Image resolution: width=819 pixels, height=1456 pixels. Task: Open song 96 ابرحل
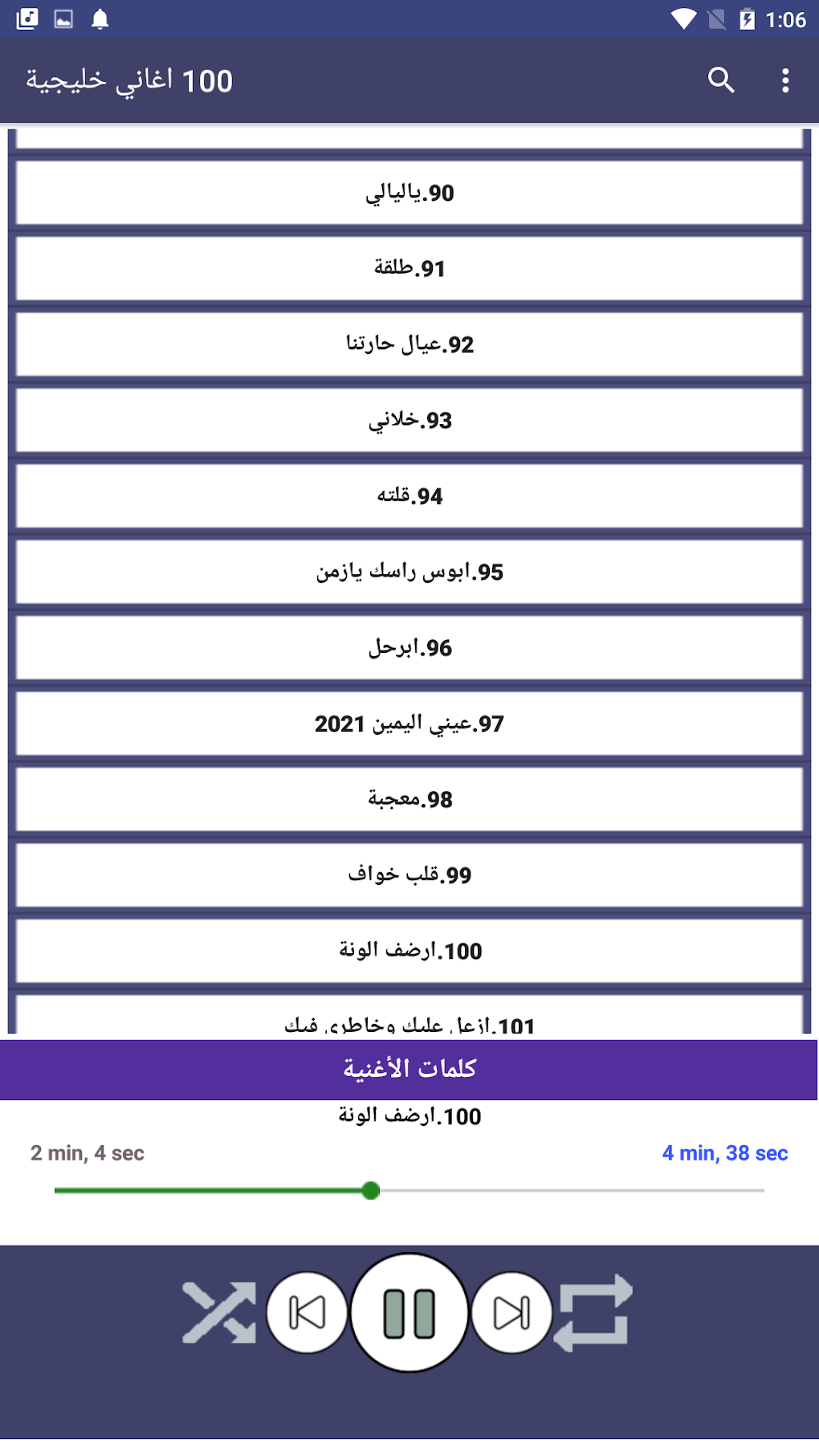pyautogui.click(x=409, y=647)
